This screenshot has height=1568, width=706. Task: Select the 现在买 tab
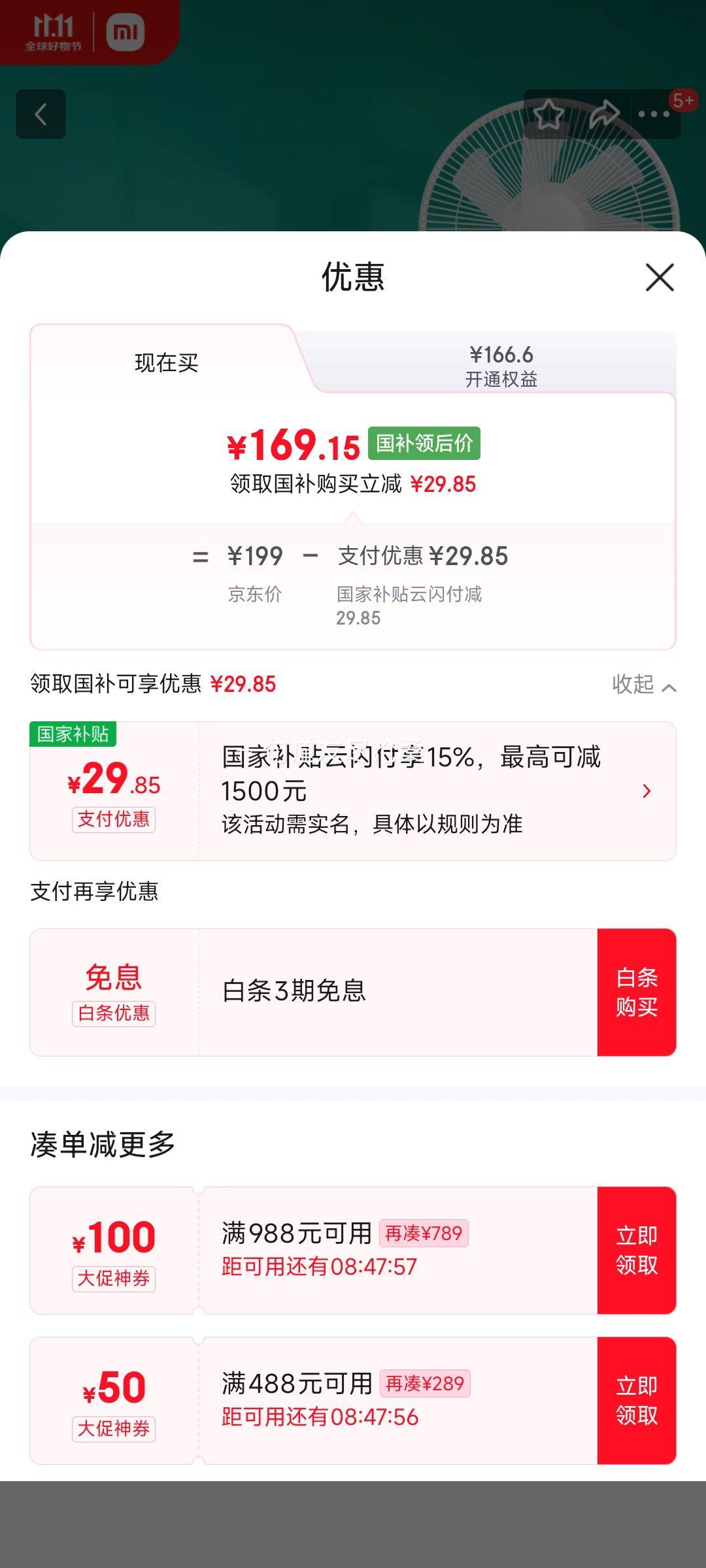166,363
